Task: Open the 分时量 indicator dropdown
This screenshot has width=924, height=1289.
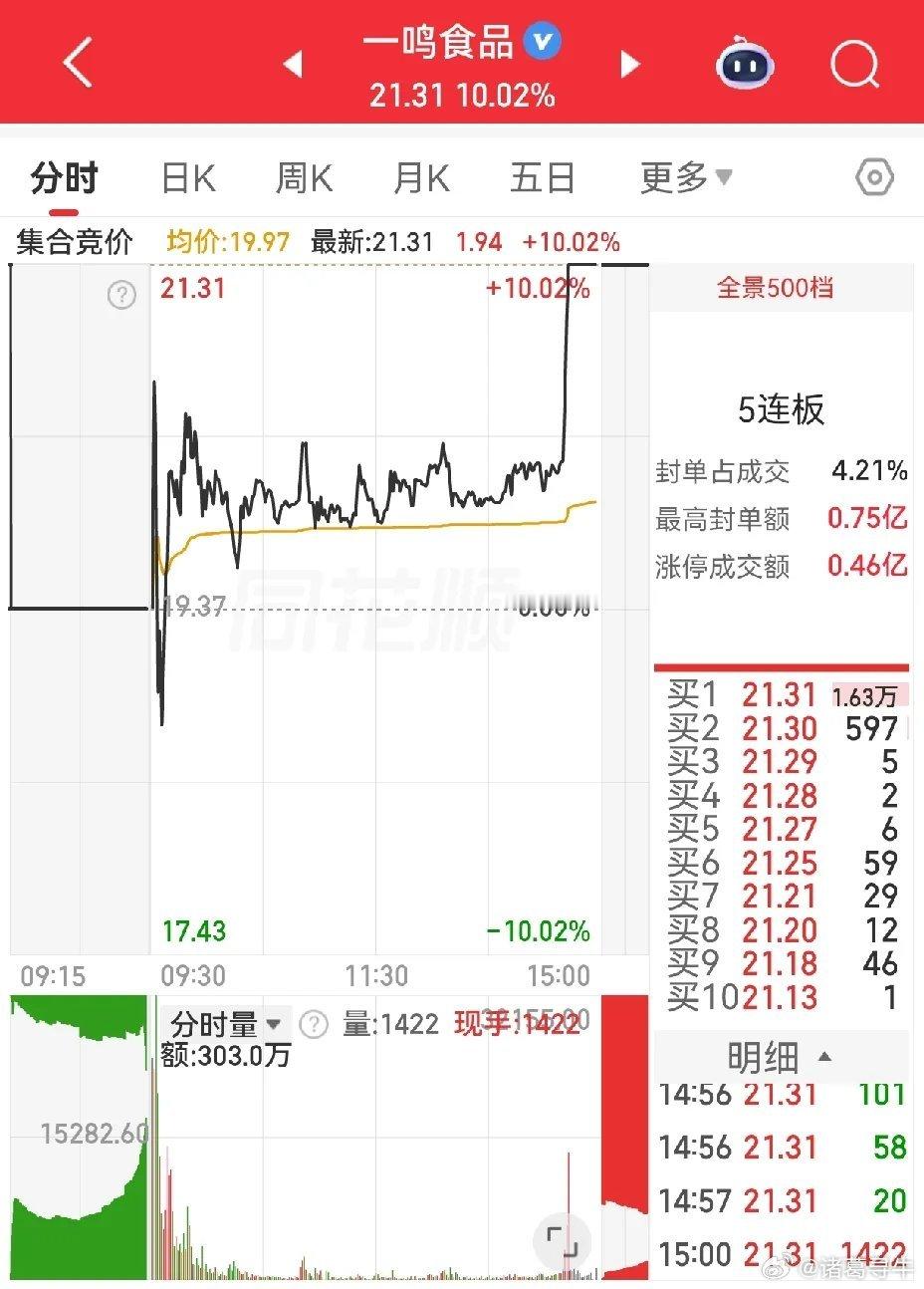Action: (227, 1023)
